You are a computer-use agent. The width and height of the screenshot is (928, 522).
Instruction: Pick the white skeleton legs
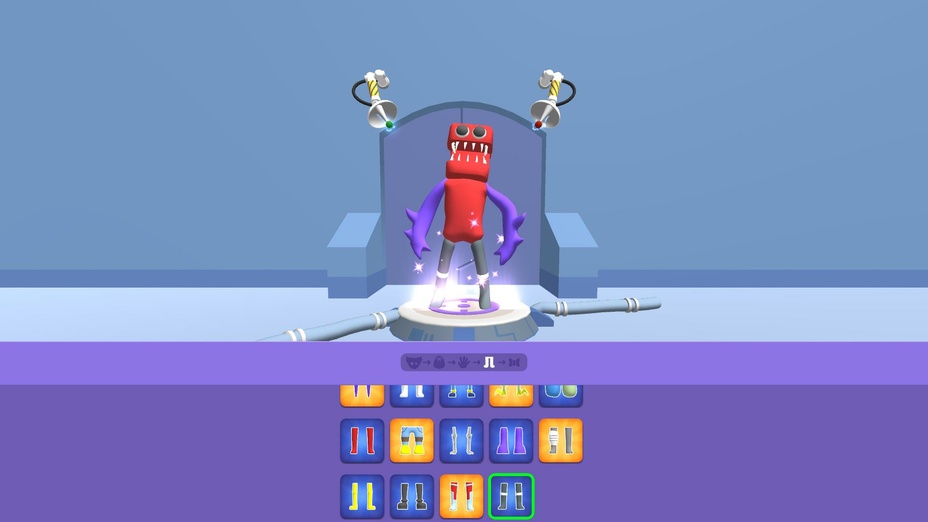click(461, 441)
